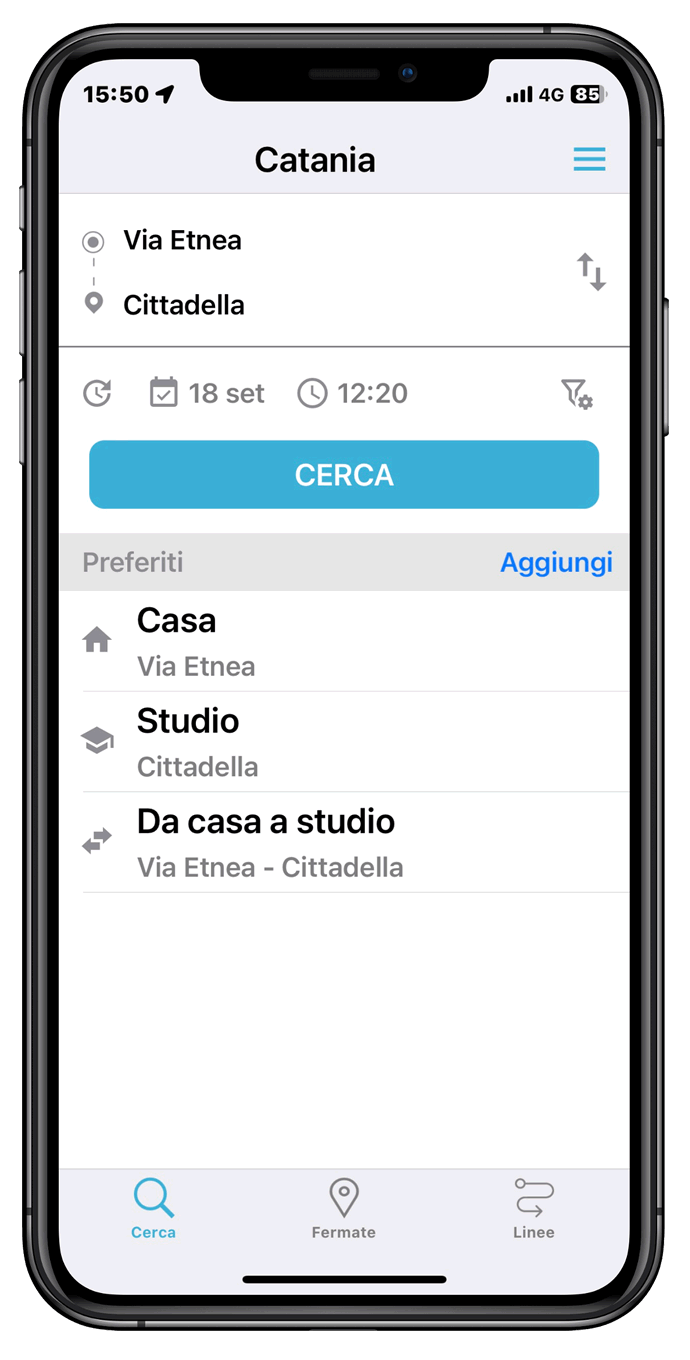Viewport: 690px width, 1360px height.
Task: Switch to the Linee tab
Action: point(533,1208)
